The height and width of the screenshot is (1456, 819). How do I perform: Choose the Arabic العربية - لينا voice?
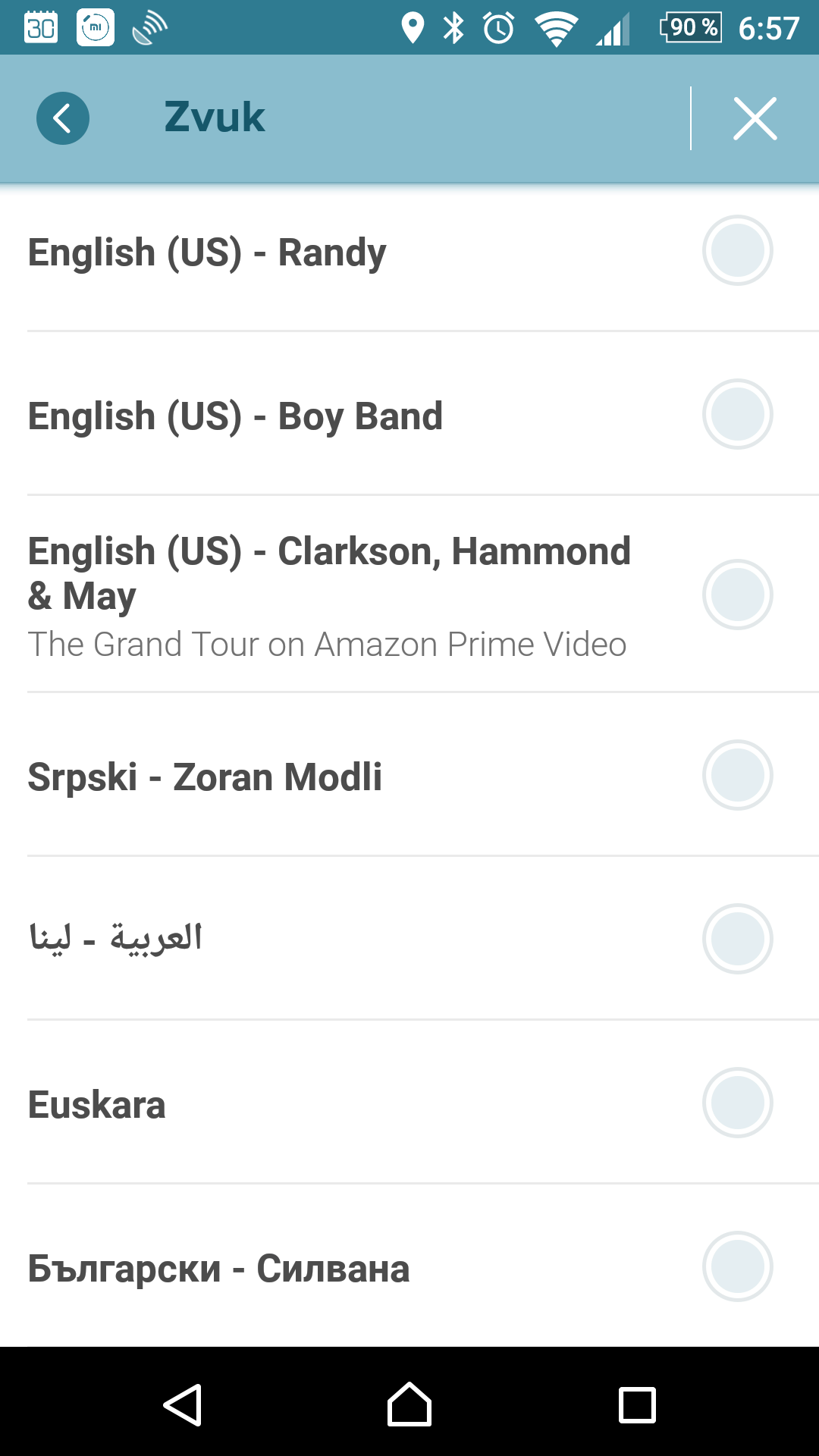tap(409, 939)
